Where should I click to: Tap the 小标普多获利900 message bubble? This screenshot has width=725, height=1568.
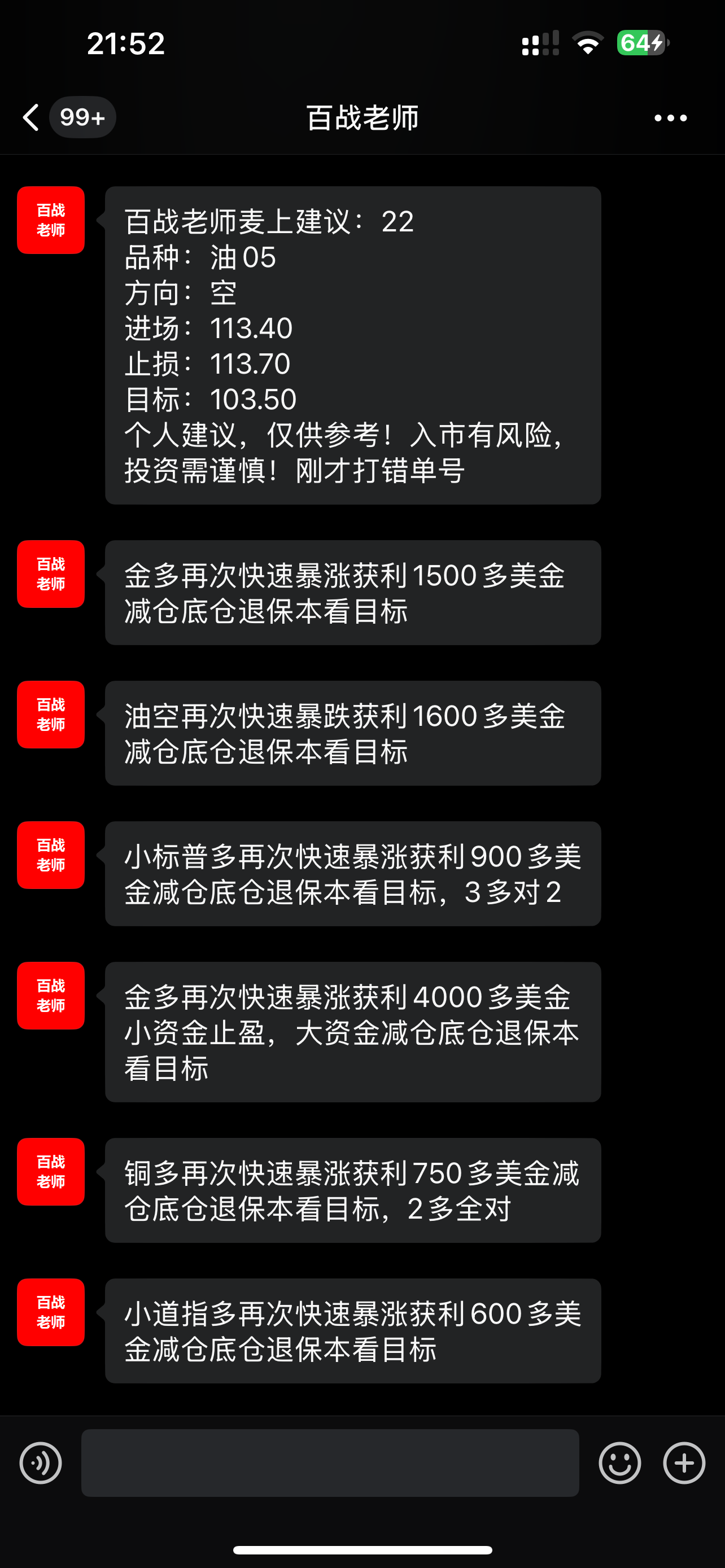coord(353,874)
